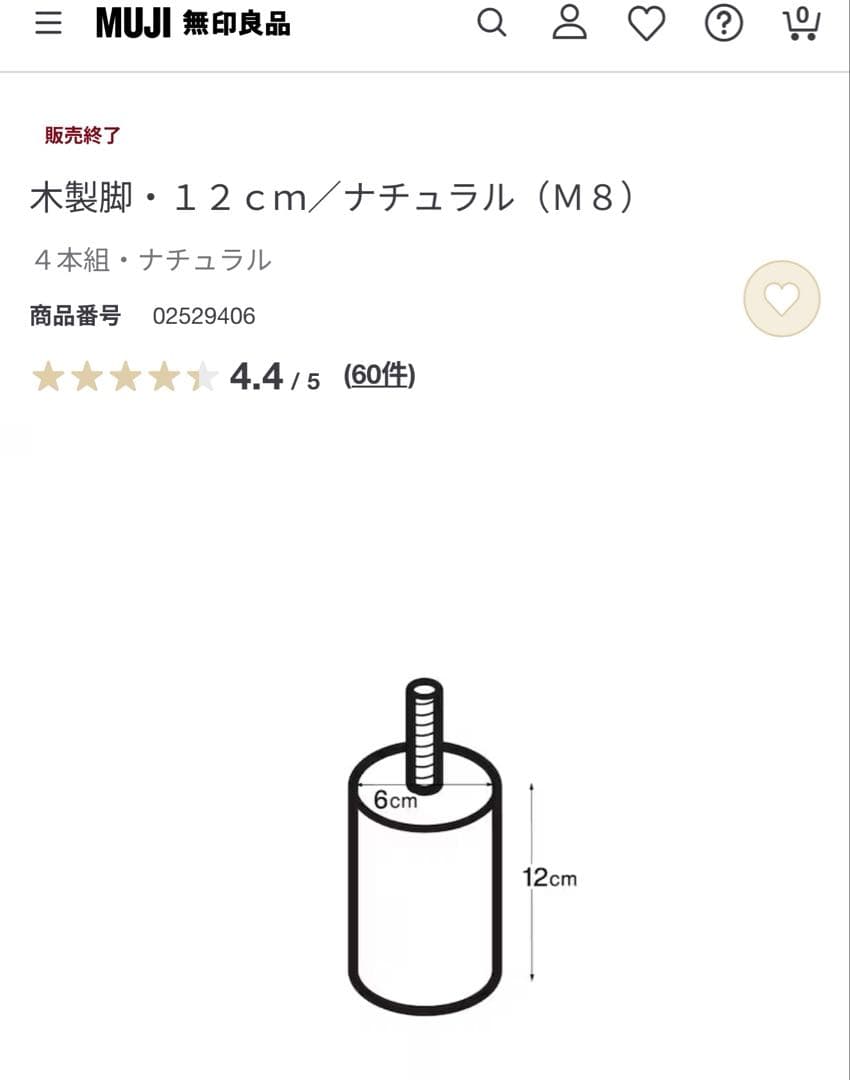Open the hamburger navigation menu
Image resolution: width=850 pixels, height=1080 pixels.
47,22
